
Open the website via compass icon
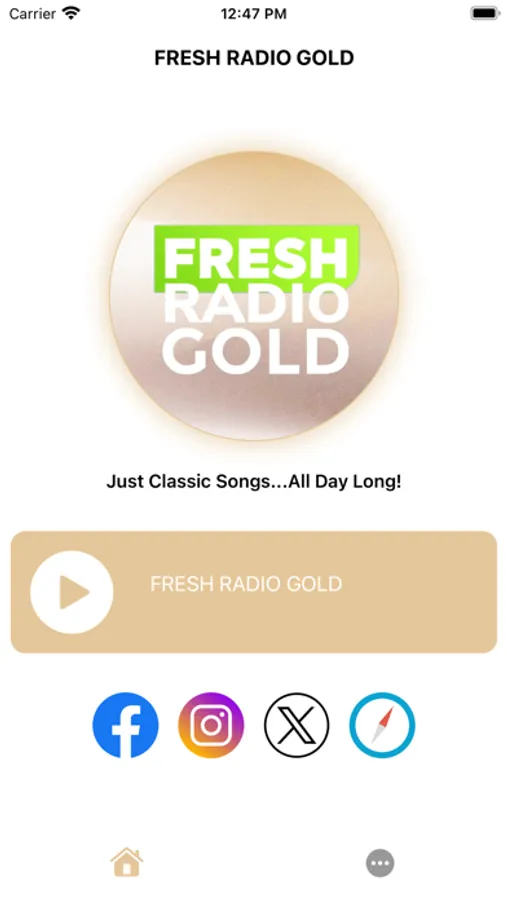(x=382, y=725)
